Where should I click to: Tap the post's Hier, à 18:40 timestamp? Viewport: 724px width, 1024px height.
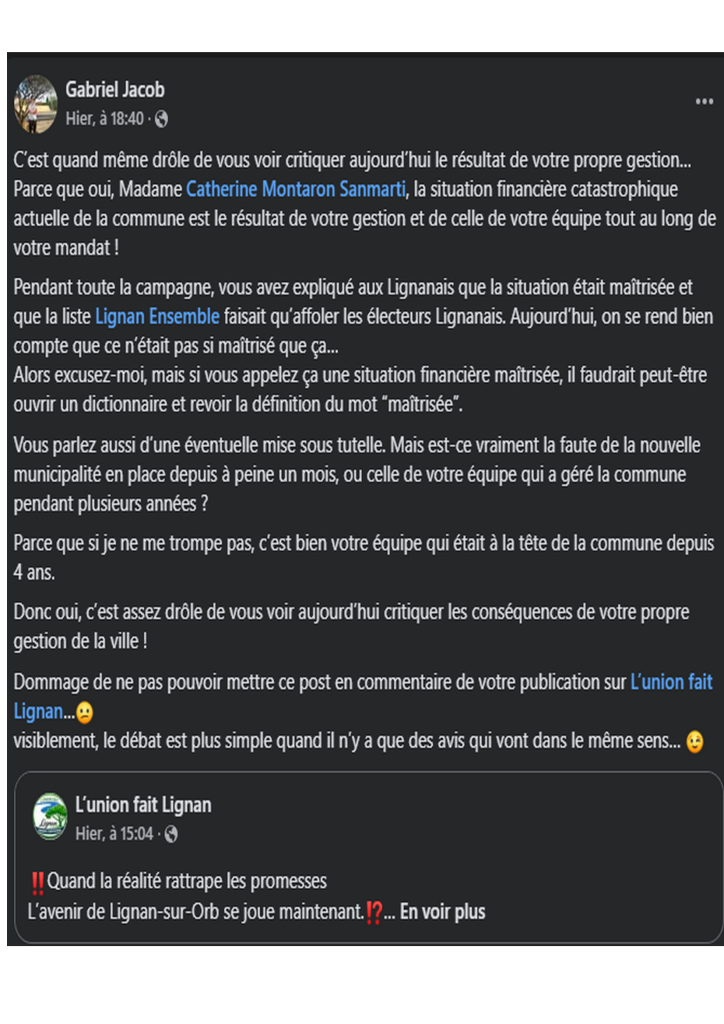104,119
